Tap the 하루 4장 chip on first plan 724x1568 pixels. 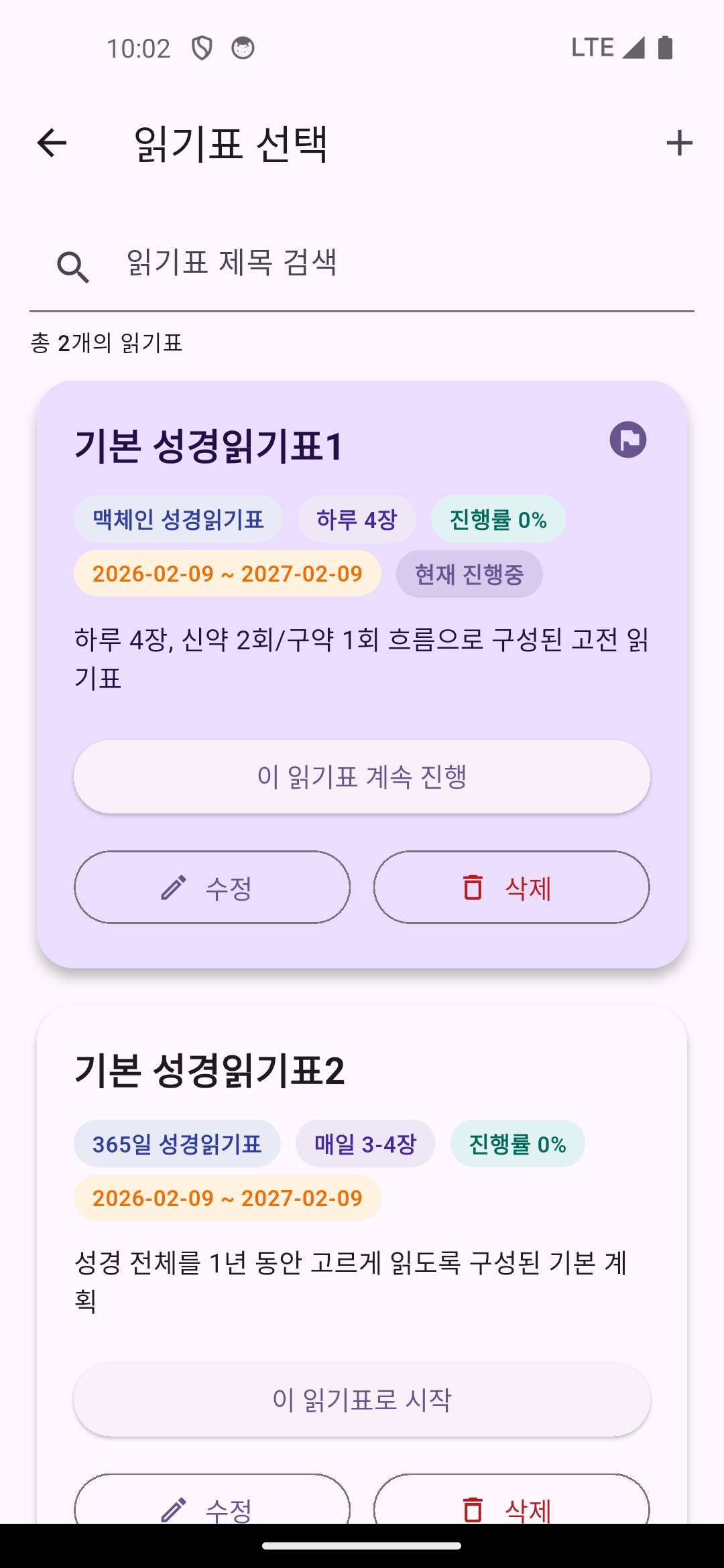[357, 518]
